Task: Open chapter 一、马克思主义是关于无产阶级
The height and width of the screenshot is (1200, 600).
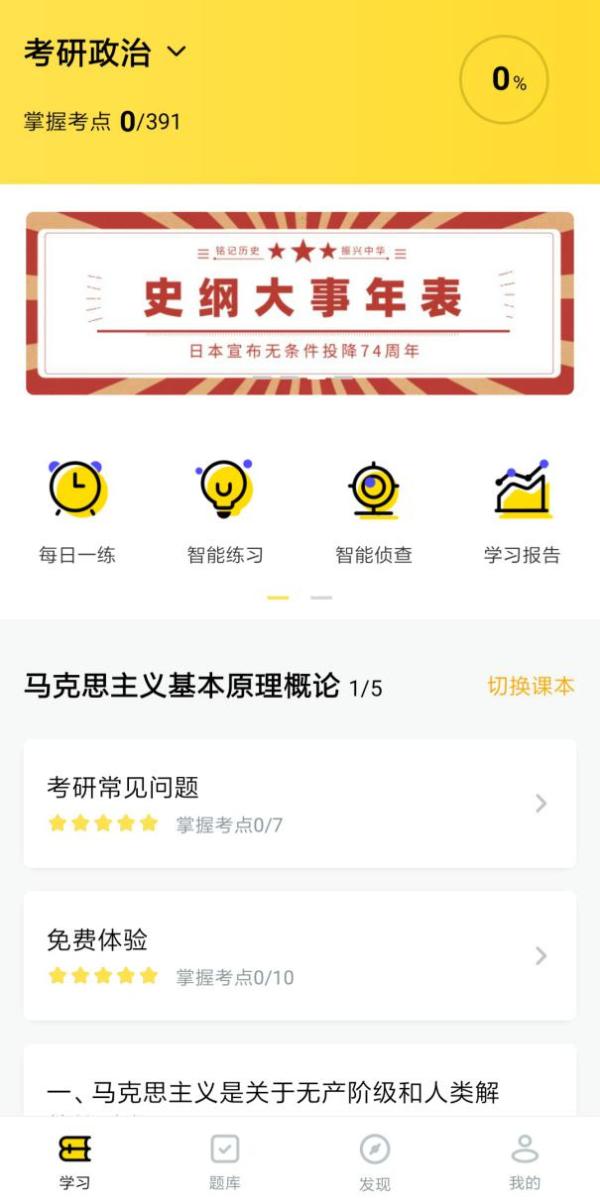Action: (x=300, y=1090)
